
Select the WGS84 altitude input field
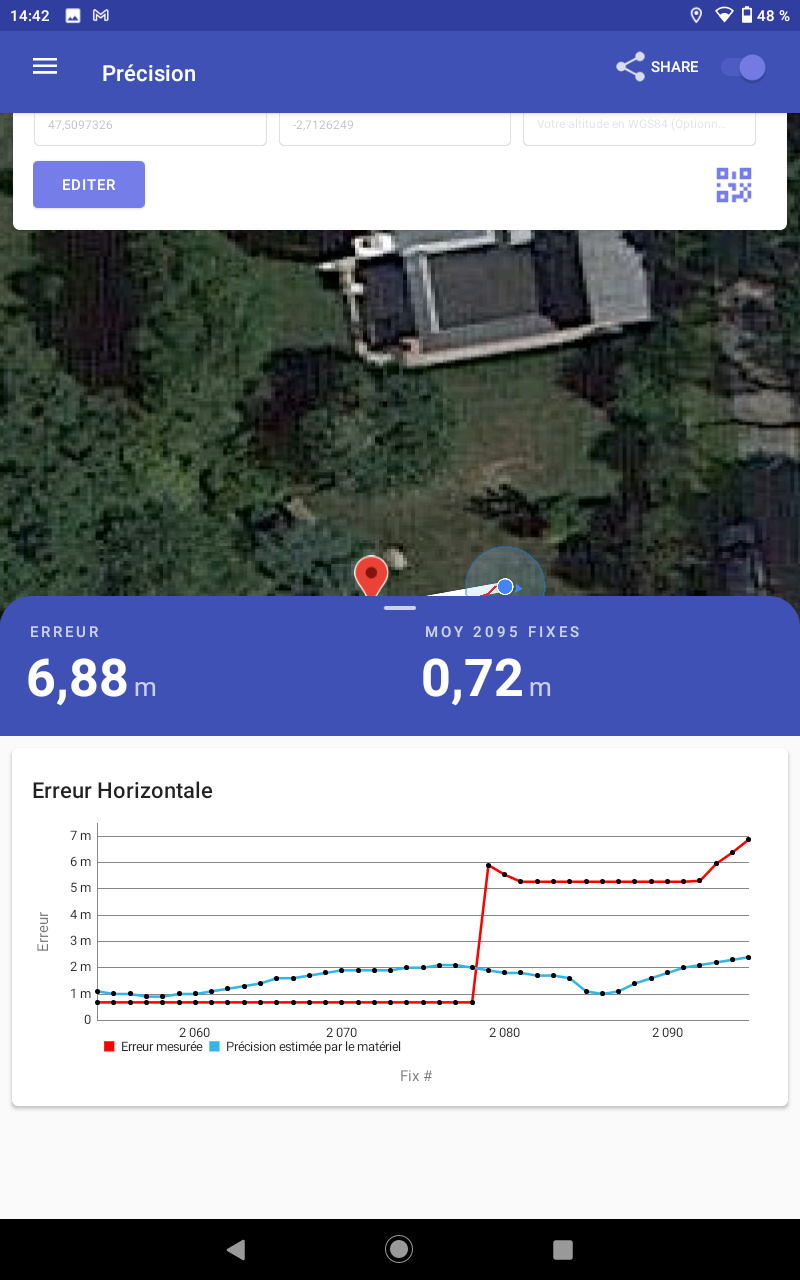coord(639,128)
